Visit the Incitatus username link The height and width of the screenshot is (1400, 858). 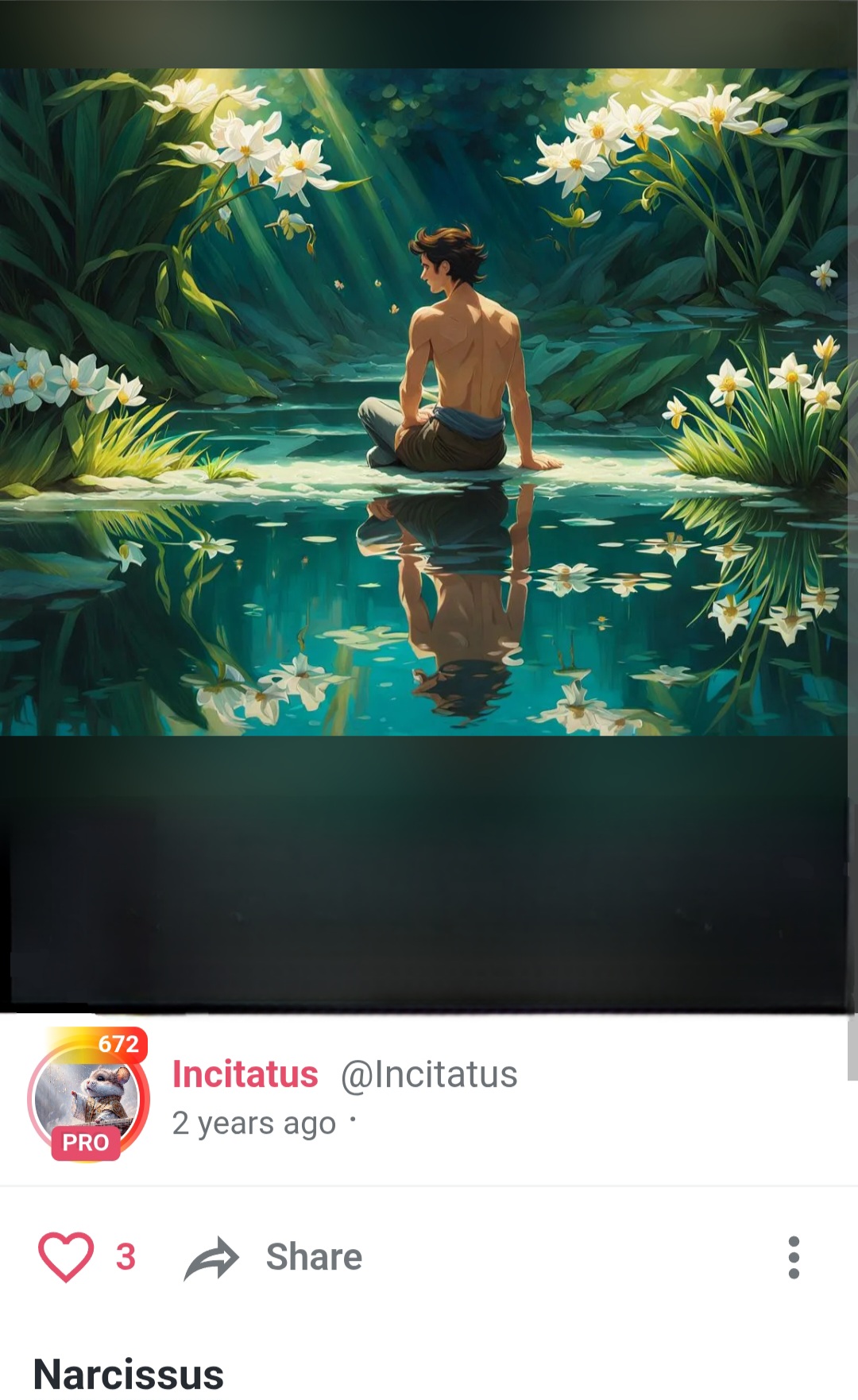click(x=245, y=1074)
